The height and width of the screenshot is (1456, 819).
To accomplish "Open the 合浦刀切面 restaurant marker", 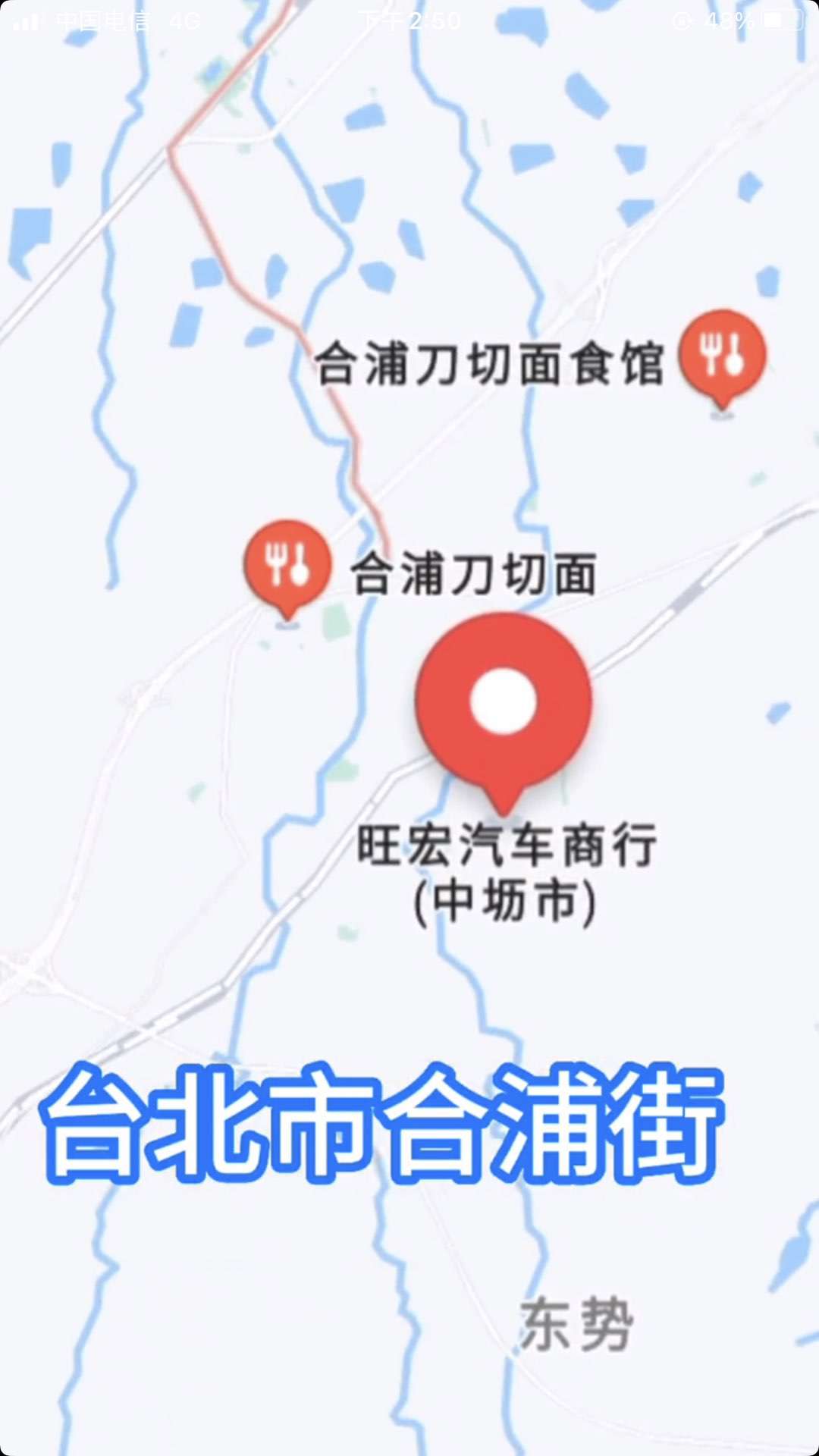I will click(x=287, y=564).
